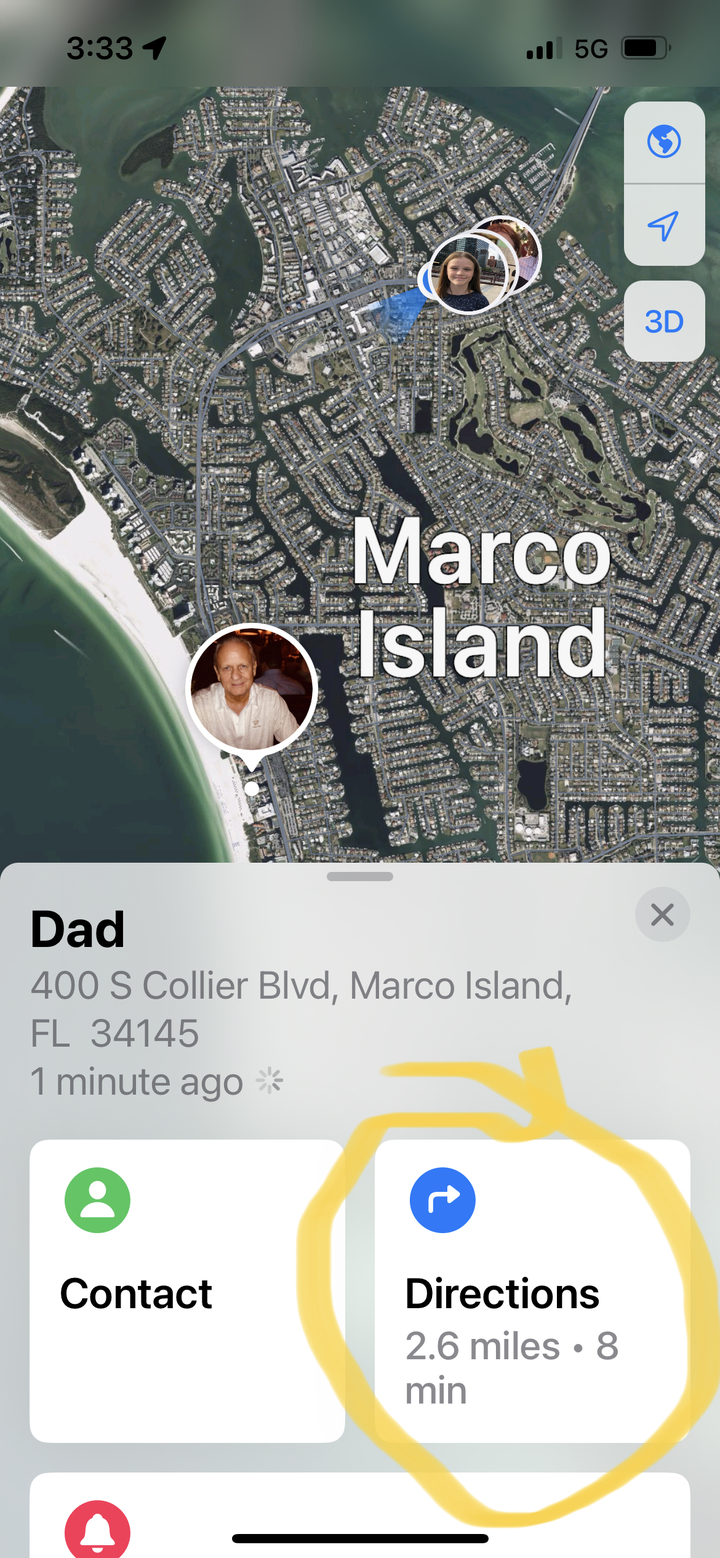Image resolution: width=720 pixels, height=1558 pixels.
Task: Tap the sheet grabber handle
Action: click(360, 877)
